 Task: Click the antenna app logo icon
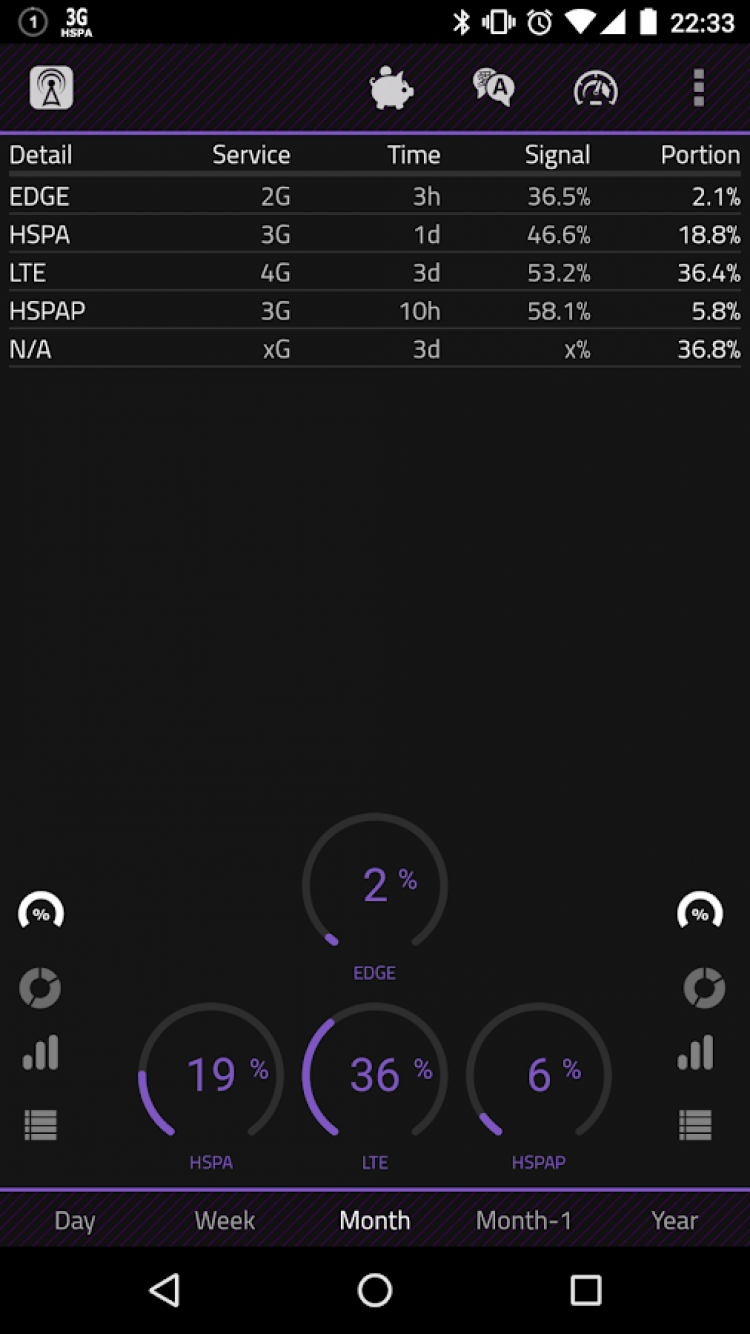click(x=50, y=87)
